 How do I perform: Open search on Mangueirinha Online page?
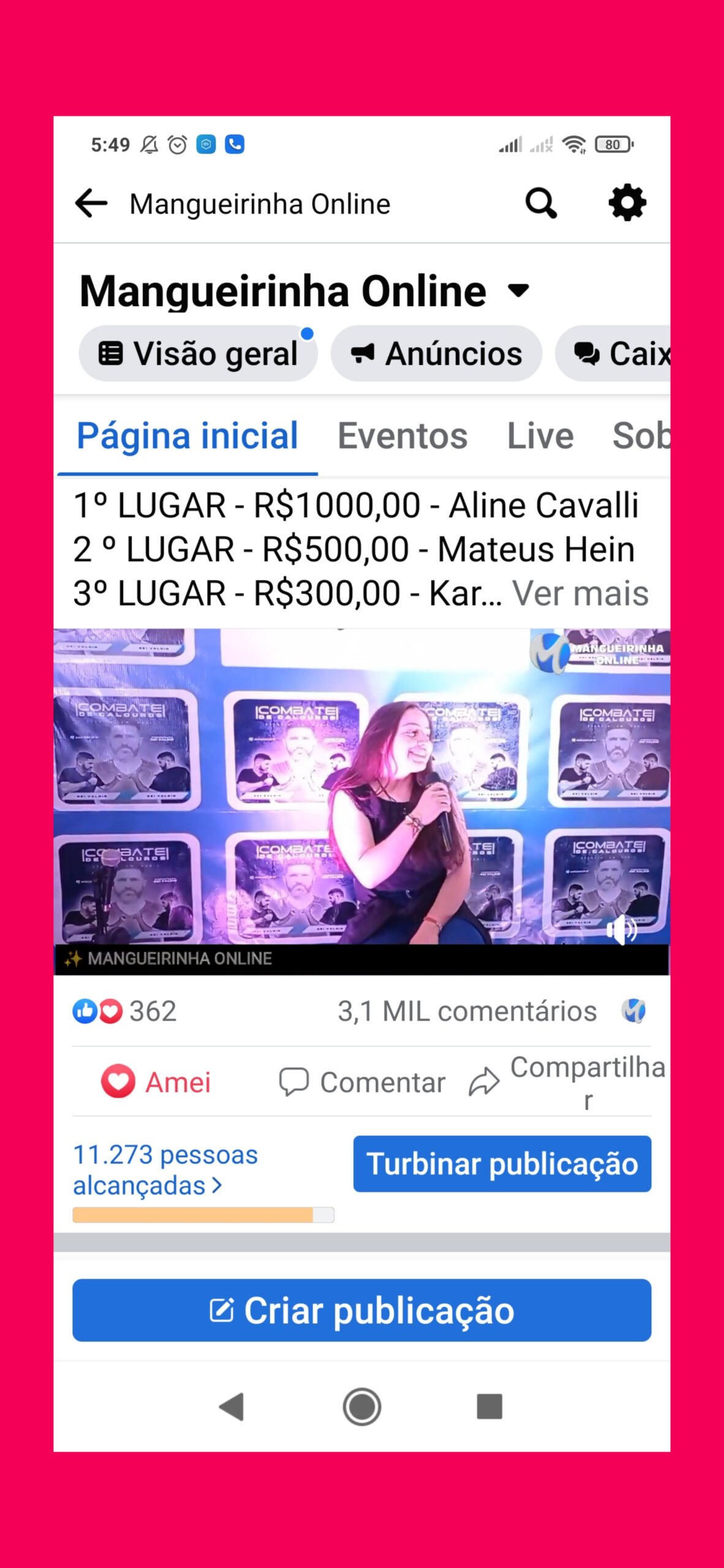point(541,203)
